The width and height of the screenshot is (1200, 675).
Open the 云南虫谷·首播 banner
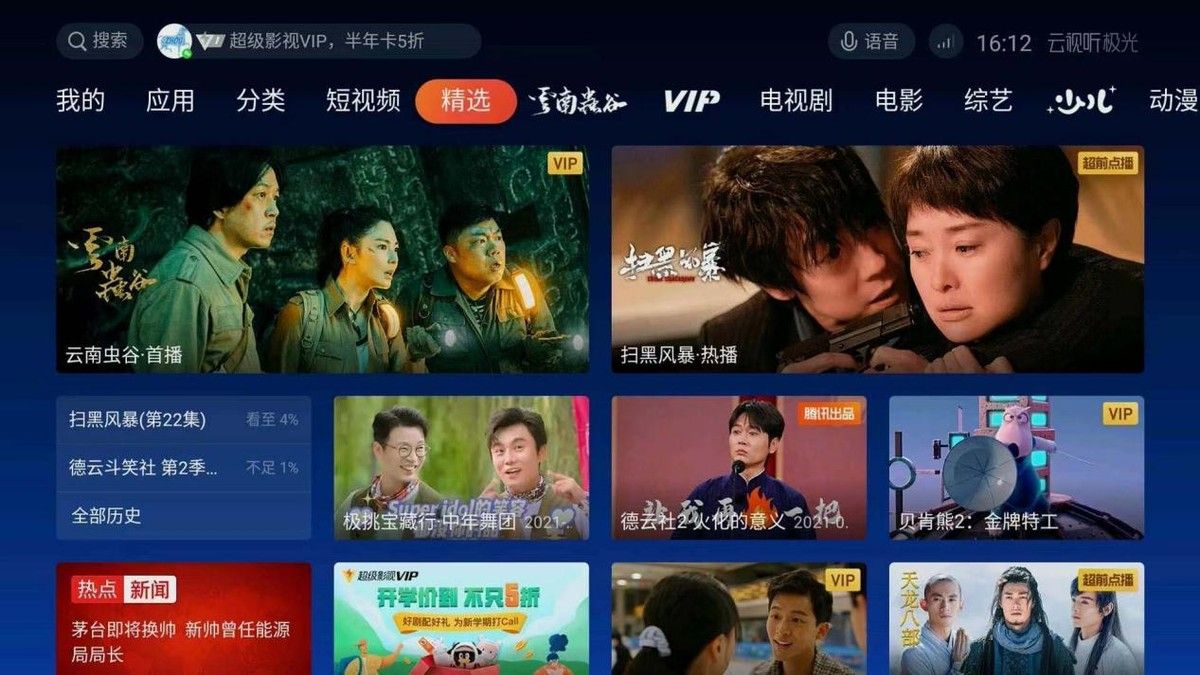322,260
